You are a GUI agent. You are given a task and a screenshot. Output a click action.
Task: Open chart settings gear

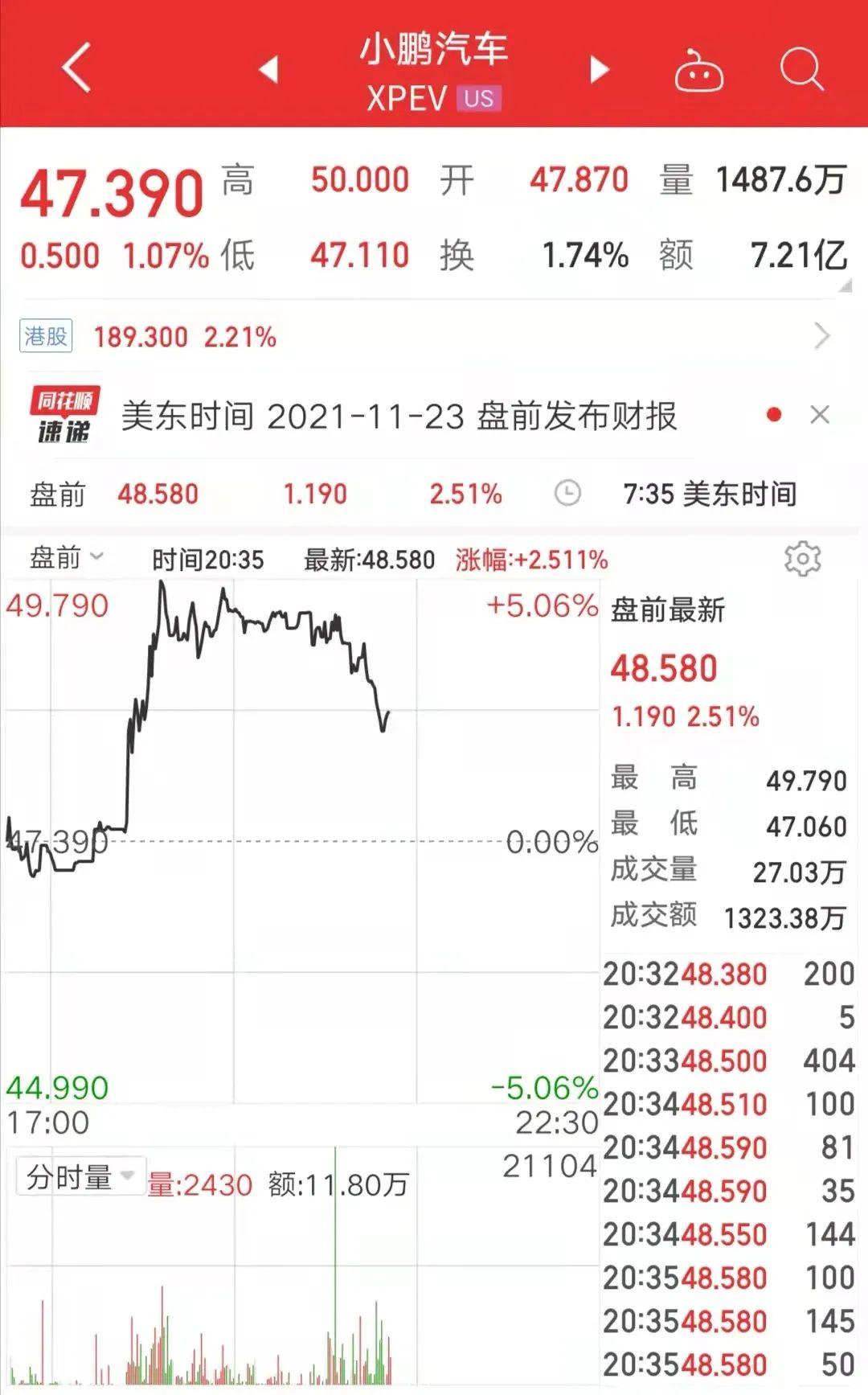pyautogui.click(x=802, y=559)
